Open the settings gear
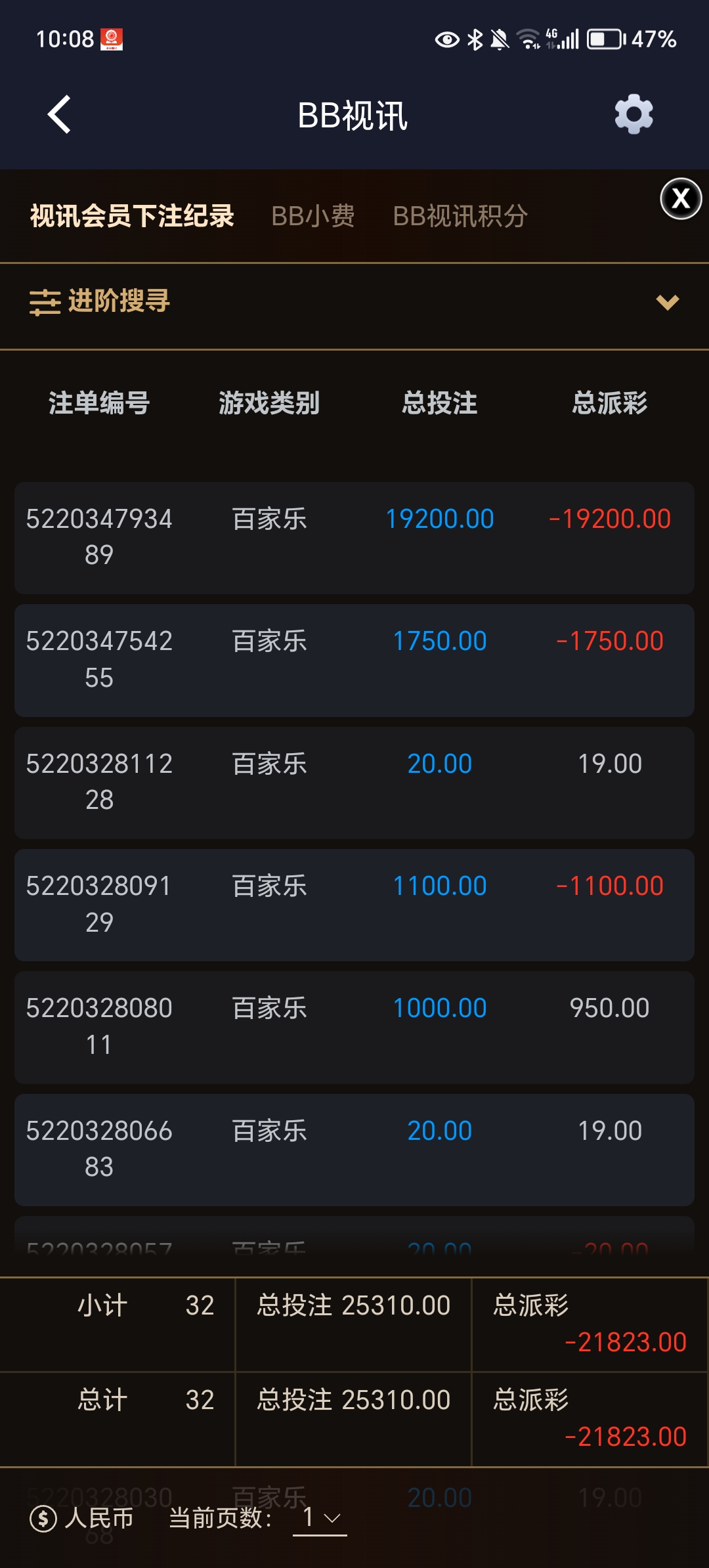This screenshot has height=1568, width=709. (634, 115)
